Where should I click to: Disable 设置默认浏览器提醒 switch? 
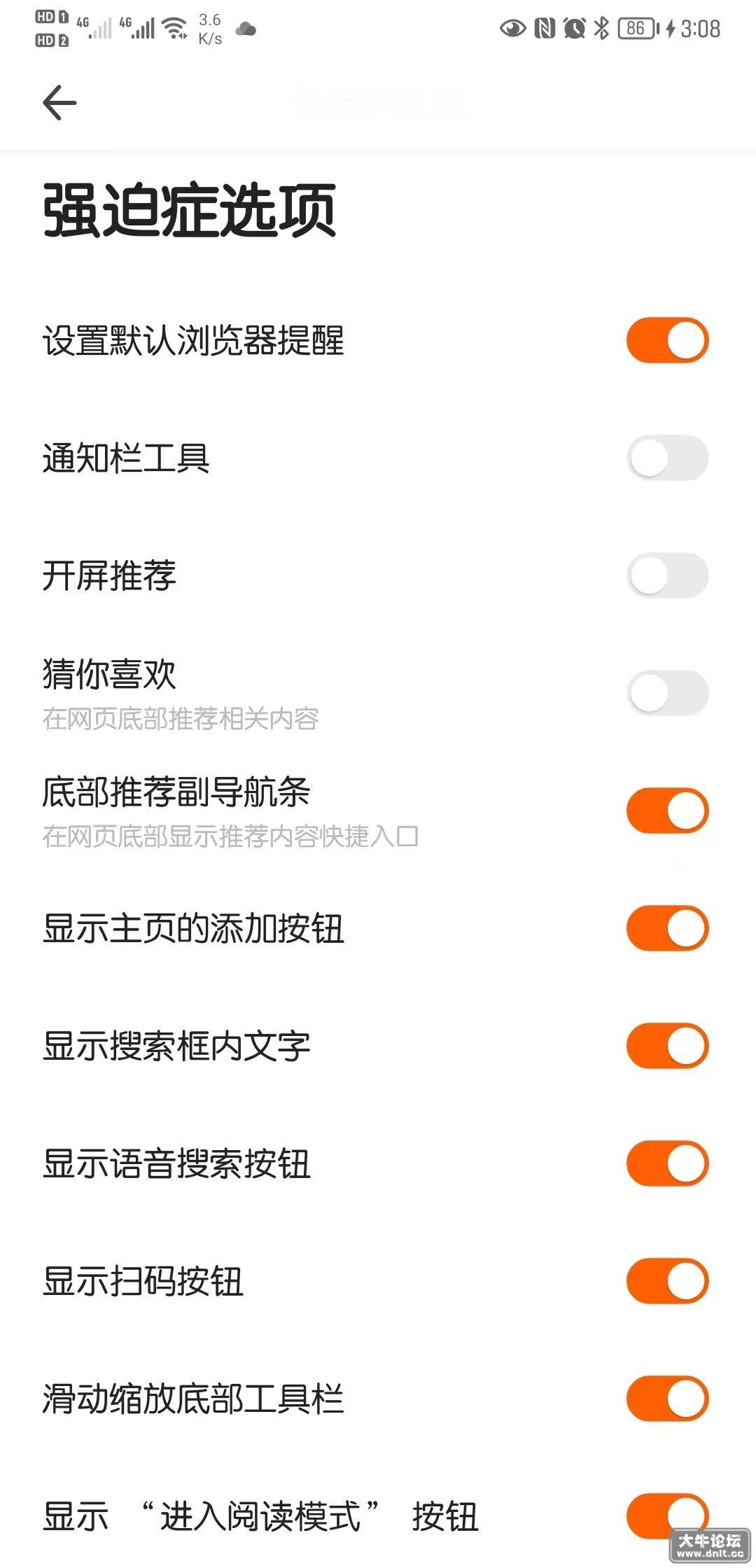[x=668, y=340]
